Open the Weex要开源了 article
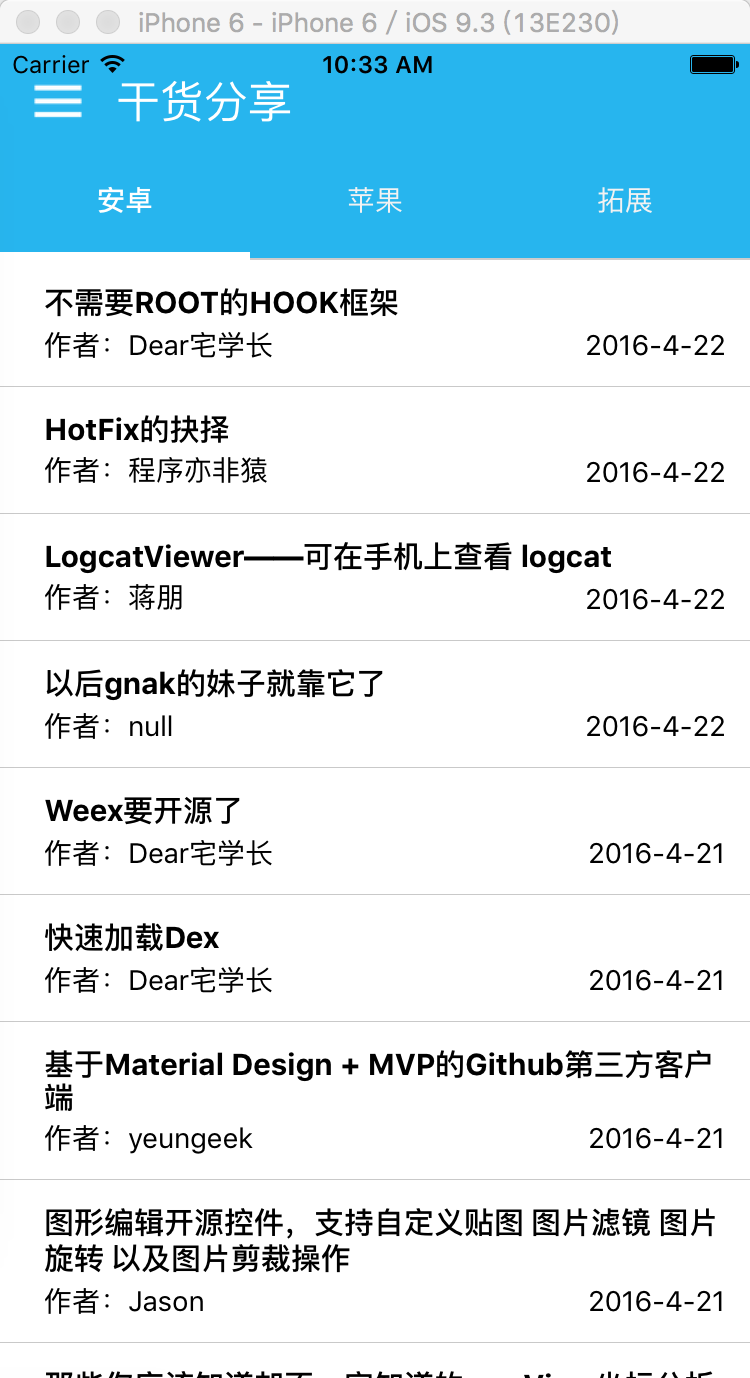 click(x=143, y=811)
